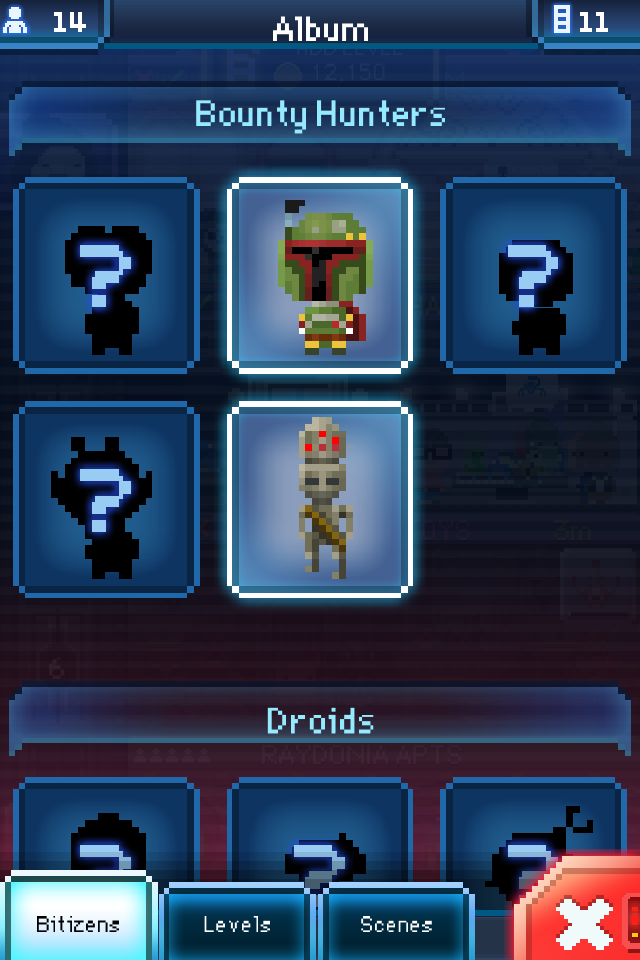
Task: Switch to the Levels tab
Action: (x=236, y=924)
